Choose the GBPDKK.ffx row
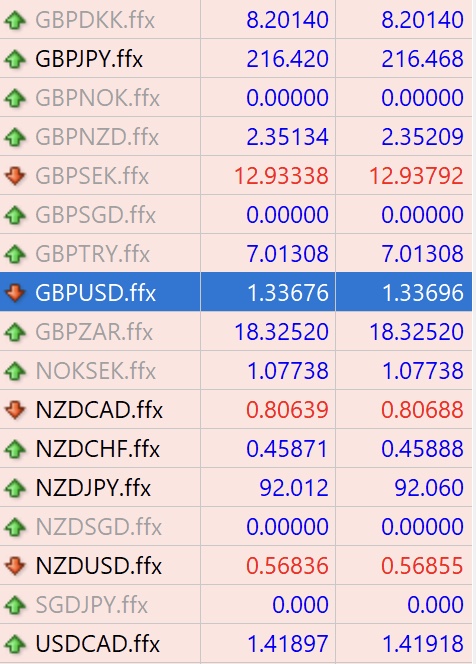The image size is (476, 664). click(x=236, y=19)
